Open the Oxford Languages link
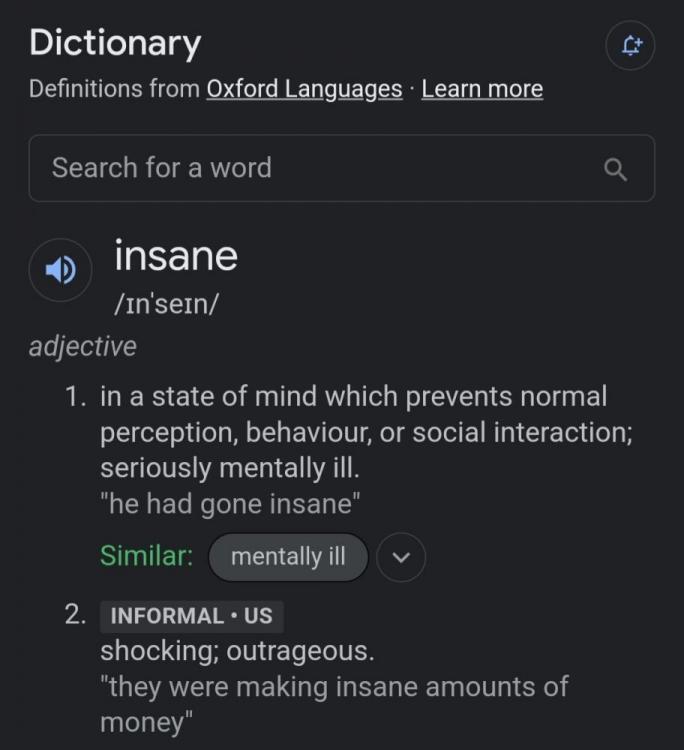The width and height of the screenshot is (684, 750). [304, 89]
